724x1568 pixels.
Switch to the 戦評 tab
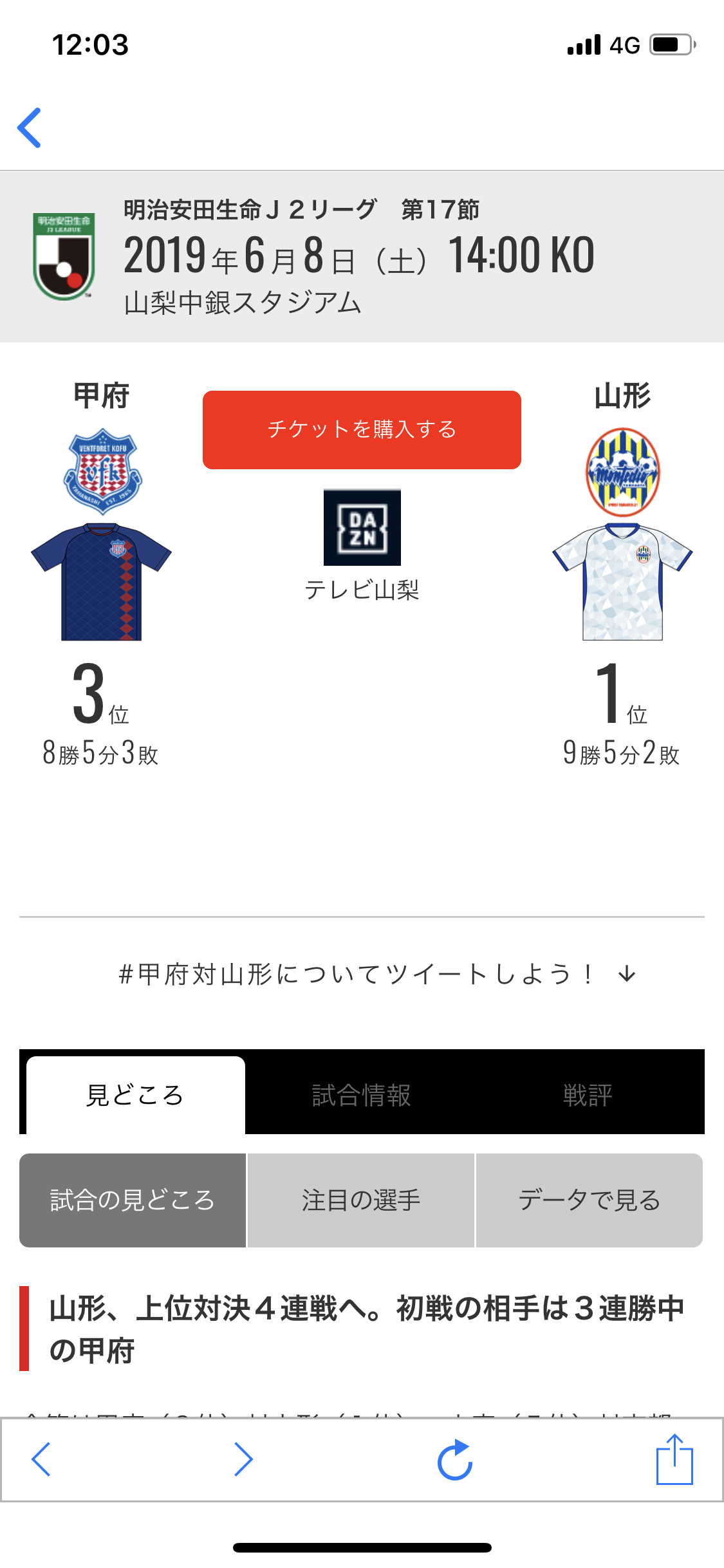(587, 1094)
